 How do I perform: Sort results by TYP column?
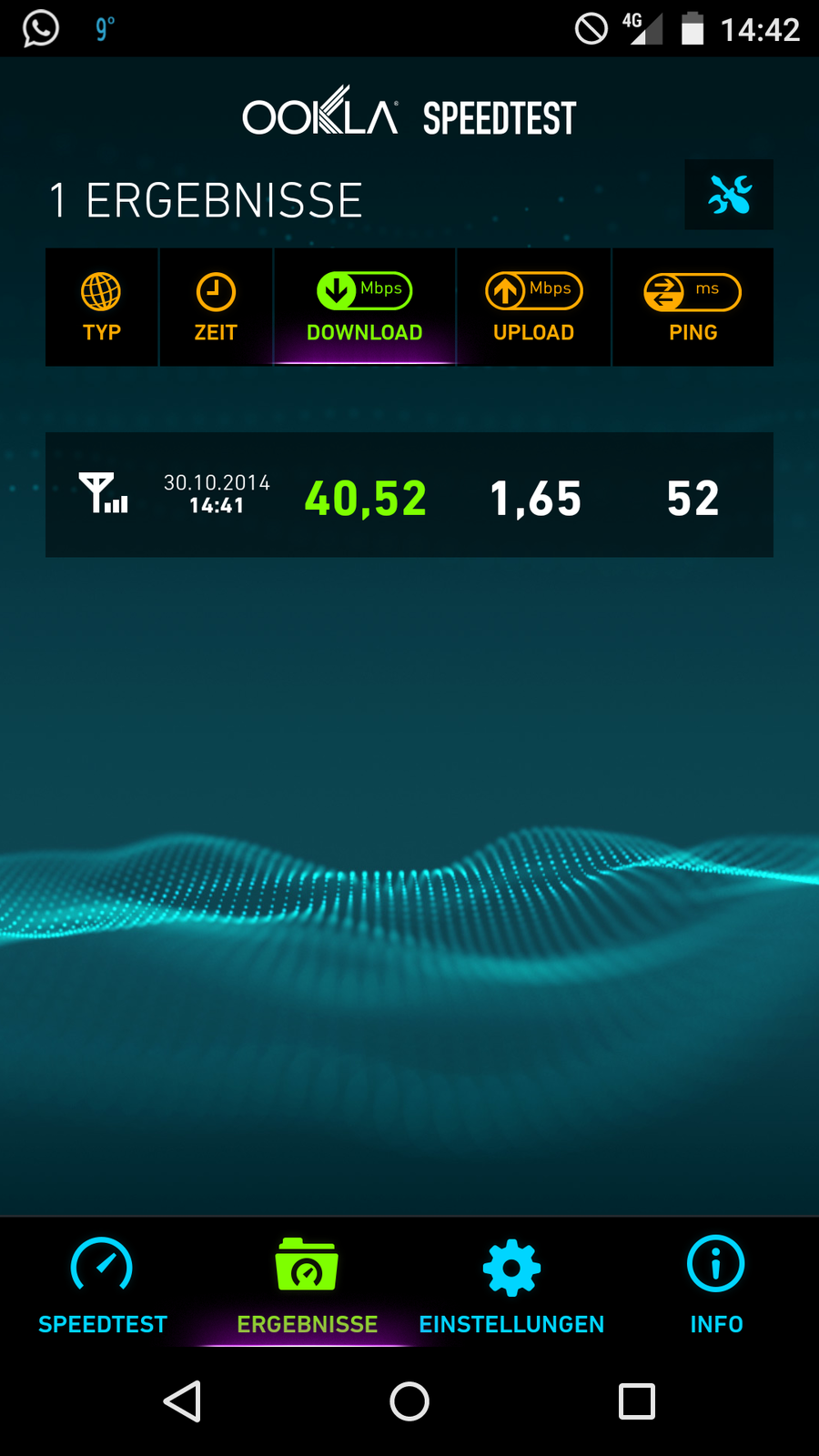point(102,308)
